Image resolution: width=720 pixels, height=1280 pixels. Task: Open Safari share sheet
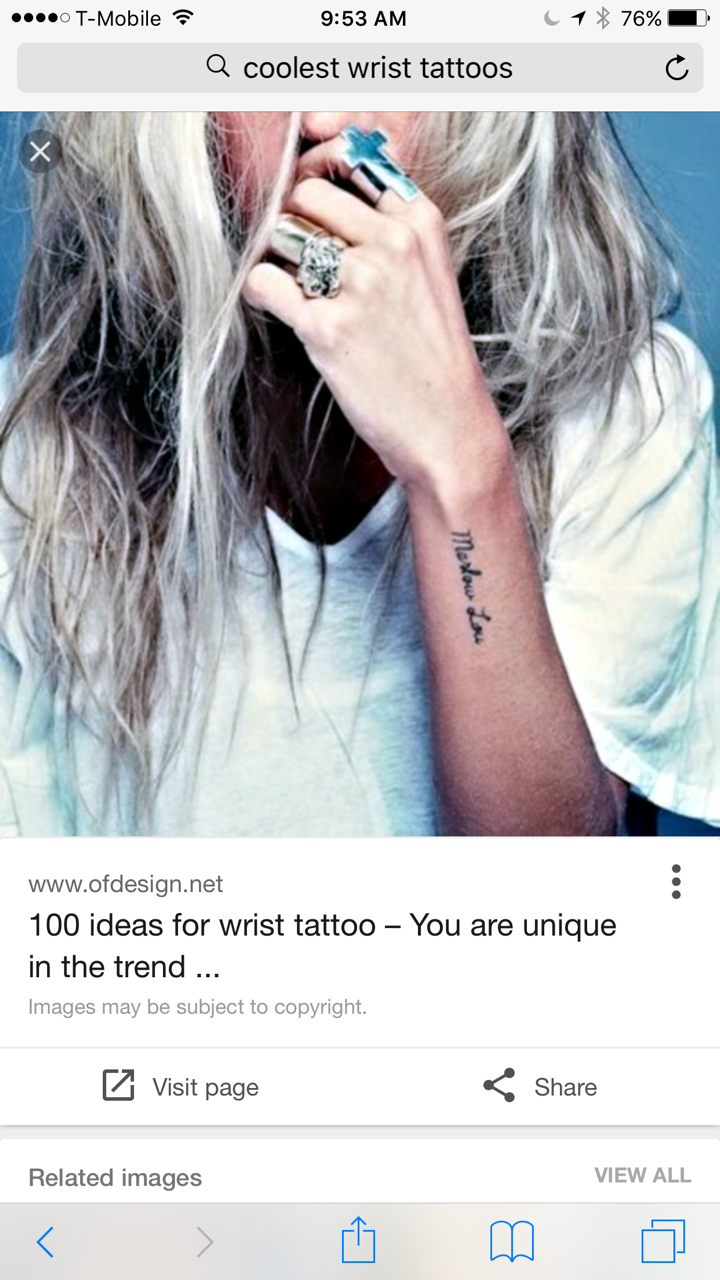pos(358,1241)
